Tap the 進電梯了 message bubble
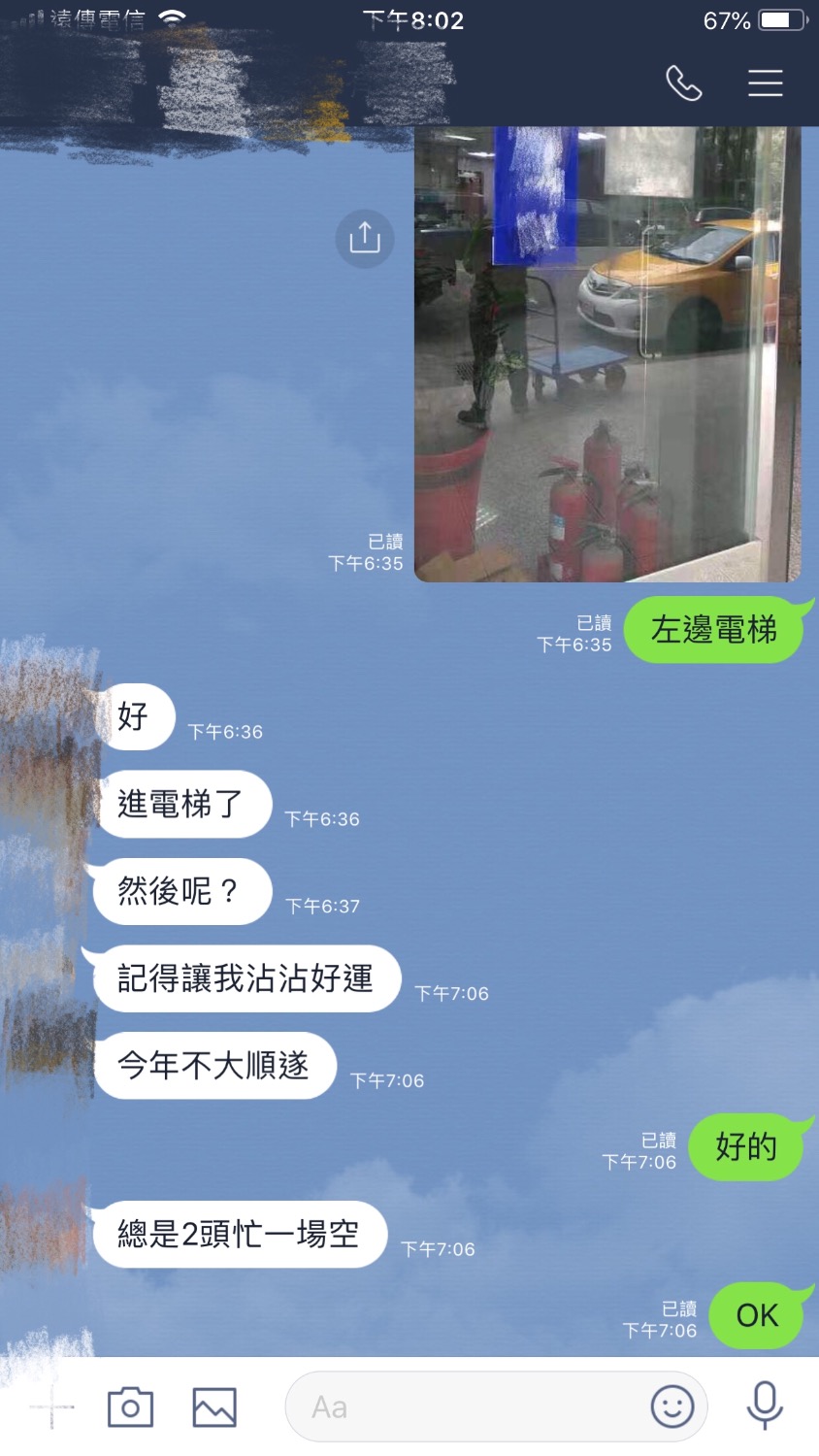This screenshot has width=819, height=1456. pyautogui.click(x=183, y=804)
